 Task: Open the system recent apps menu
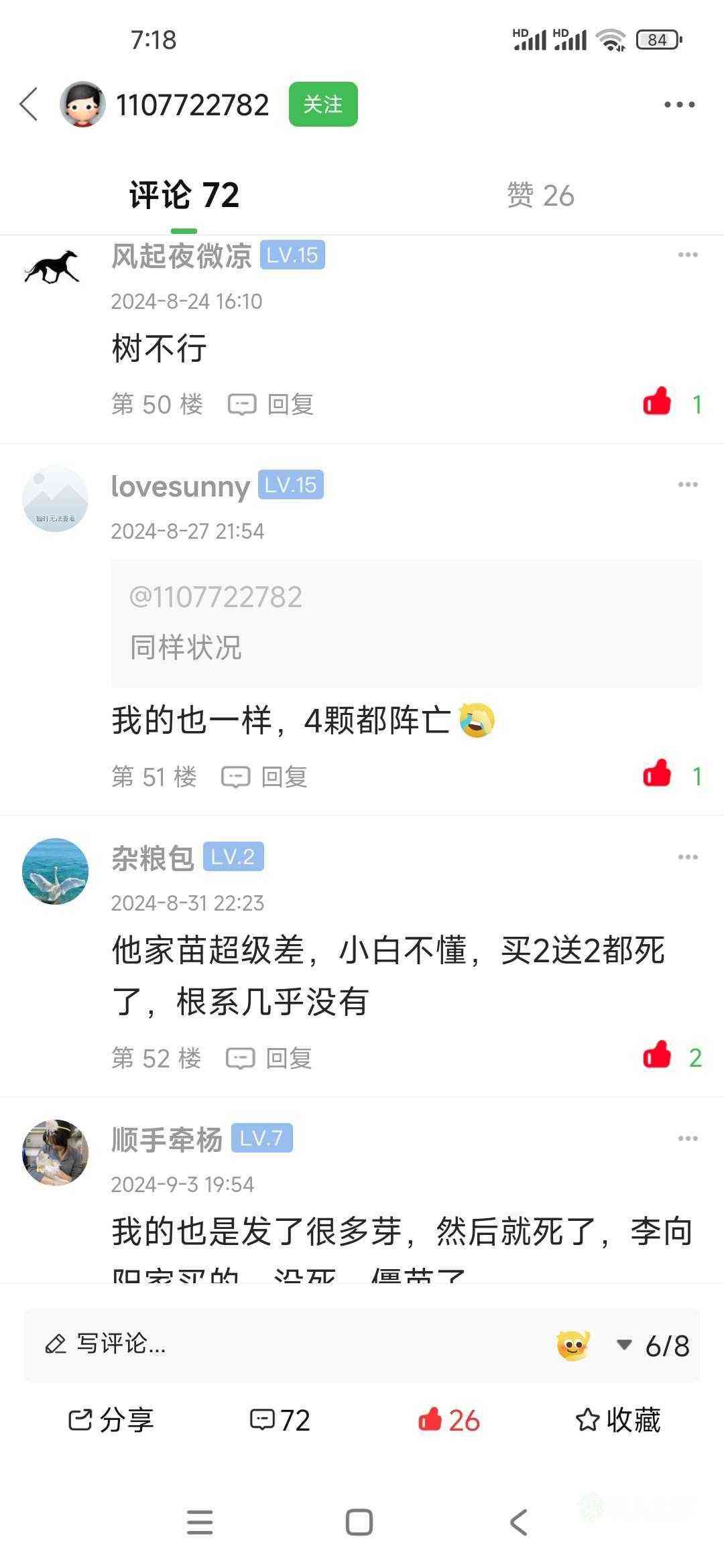200,1522
